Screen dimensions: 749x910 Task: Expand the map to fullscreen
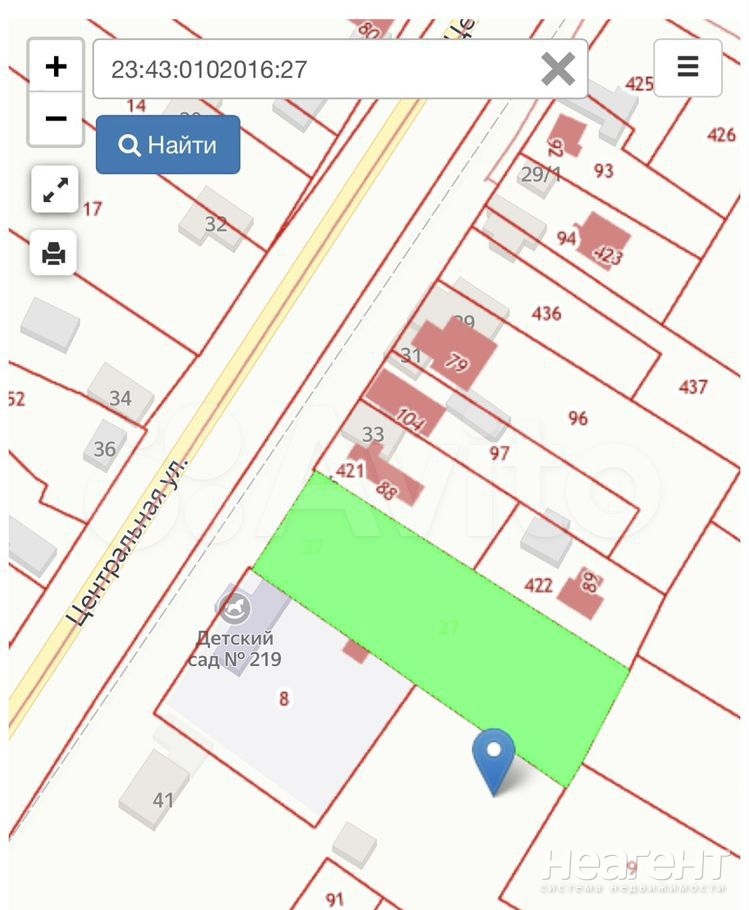pos(55,190)
